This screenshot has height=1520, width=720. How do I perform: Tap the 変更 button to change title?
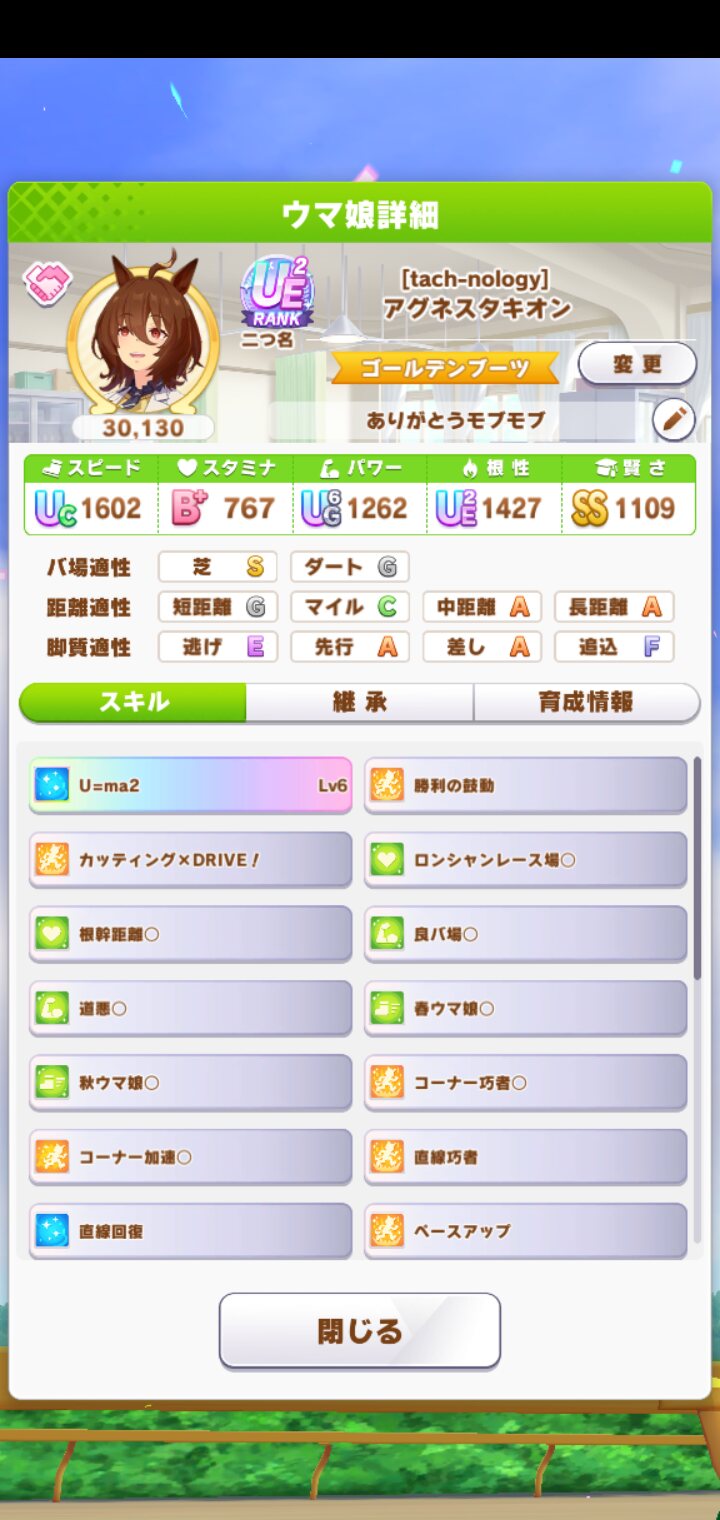[x=637, y=364]
